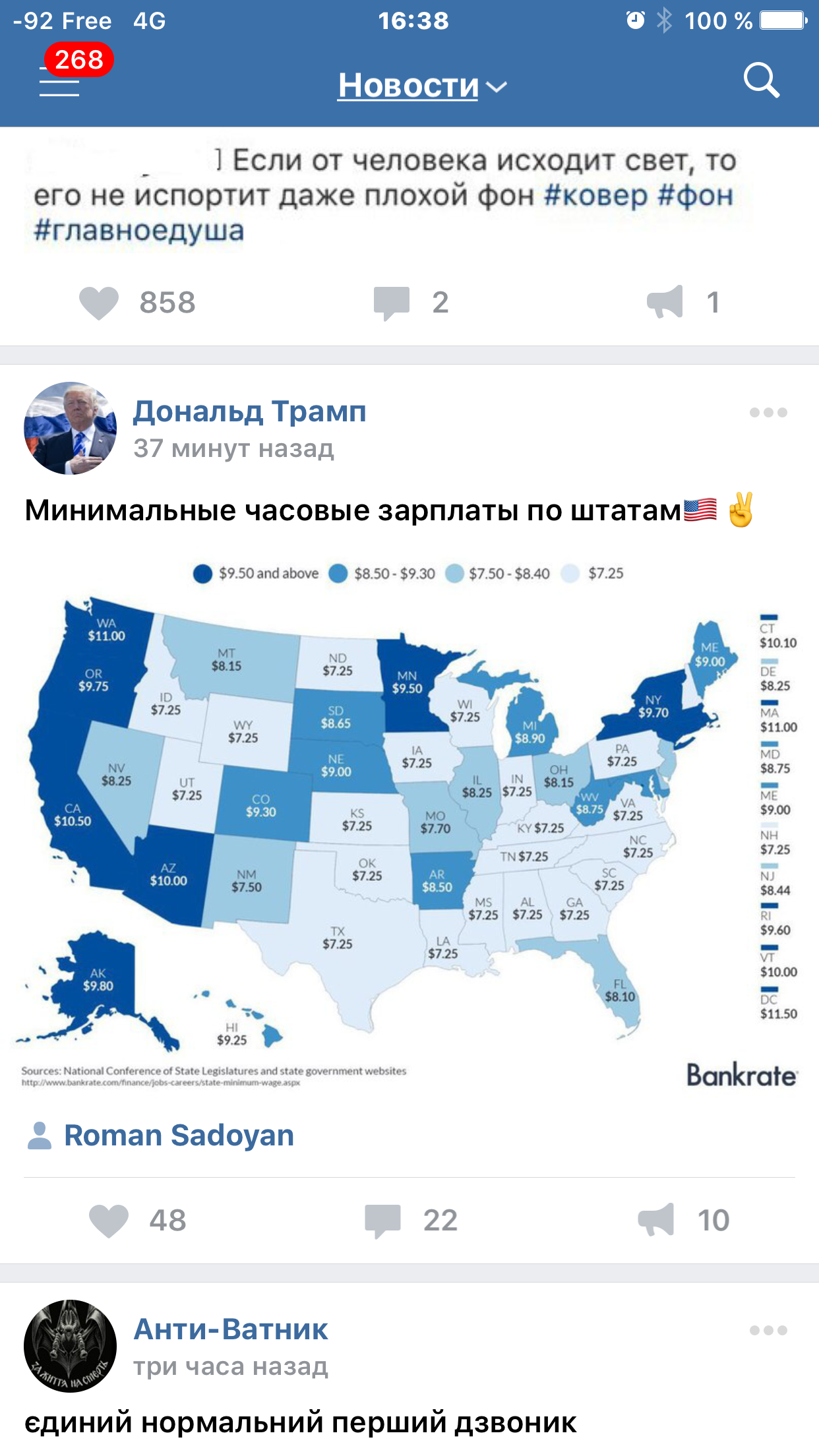819x1456 pixels.
Task: Open hashtag #главноедуша
Action: [x=138, y=231]
